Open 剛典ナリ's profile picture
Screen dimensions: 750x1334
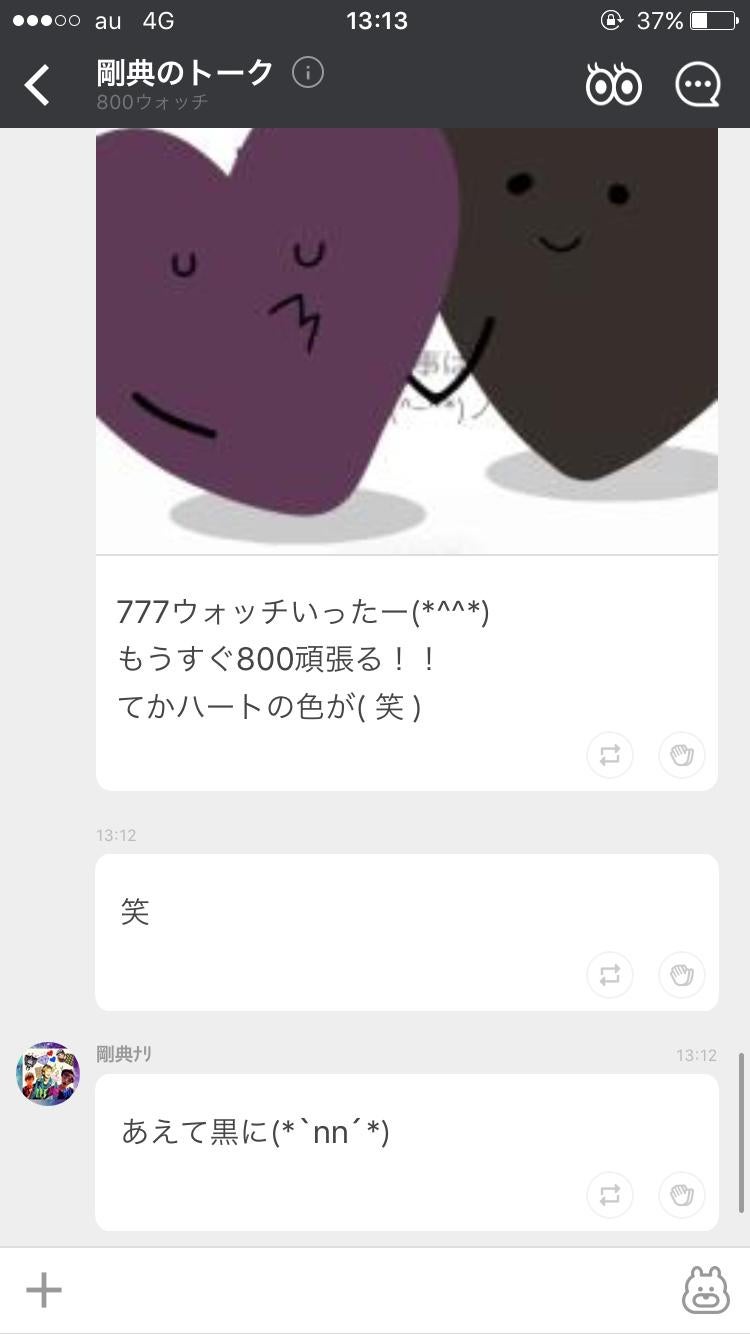click(x=48, y=1074)
